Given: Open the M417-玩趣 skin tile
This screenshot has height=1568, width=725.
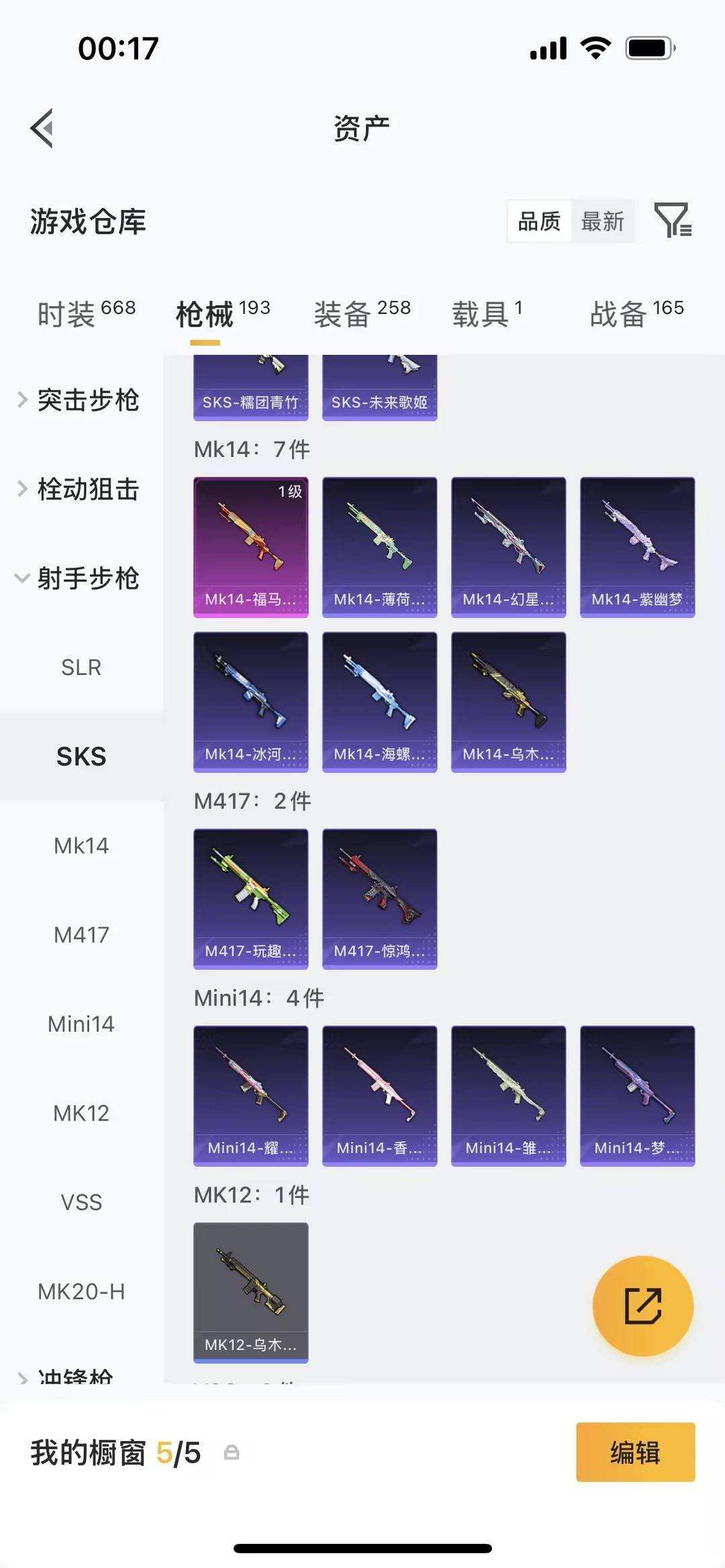Looking at the screenshot, I should [250, 898].
